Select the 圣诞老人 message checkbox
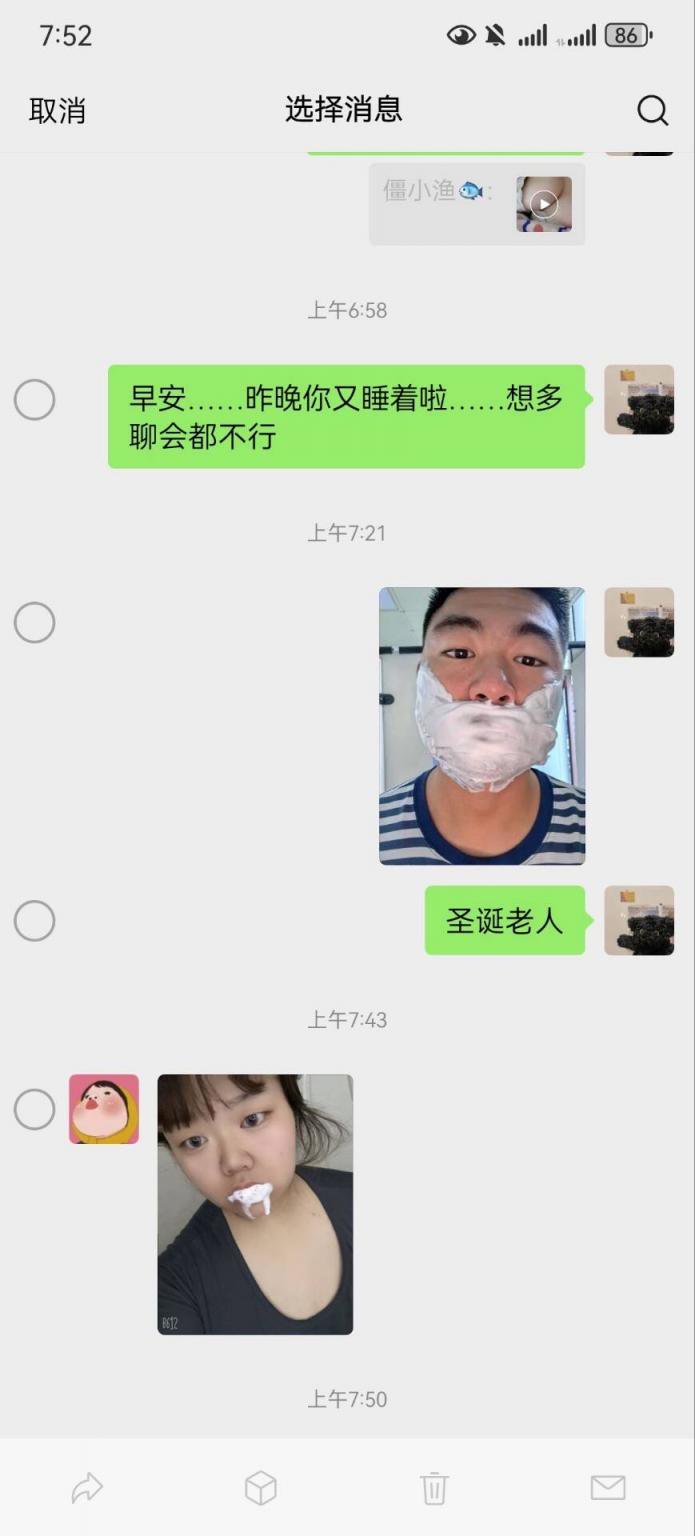Viewport: 695px width, 1536px height. pyautogui.click(x=34, y=920)
